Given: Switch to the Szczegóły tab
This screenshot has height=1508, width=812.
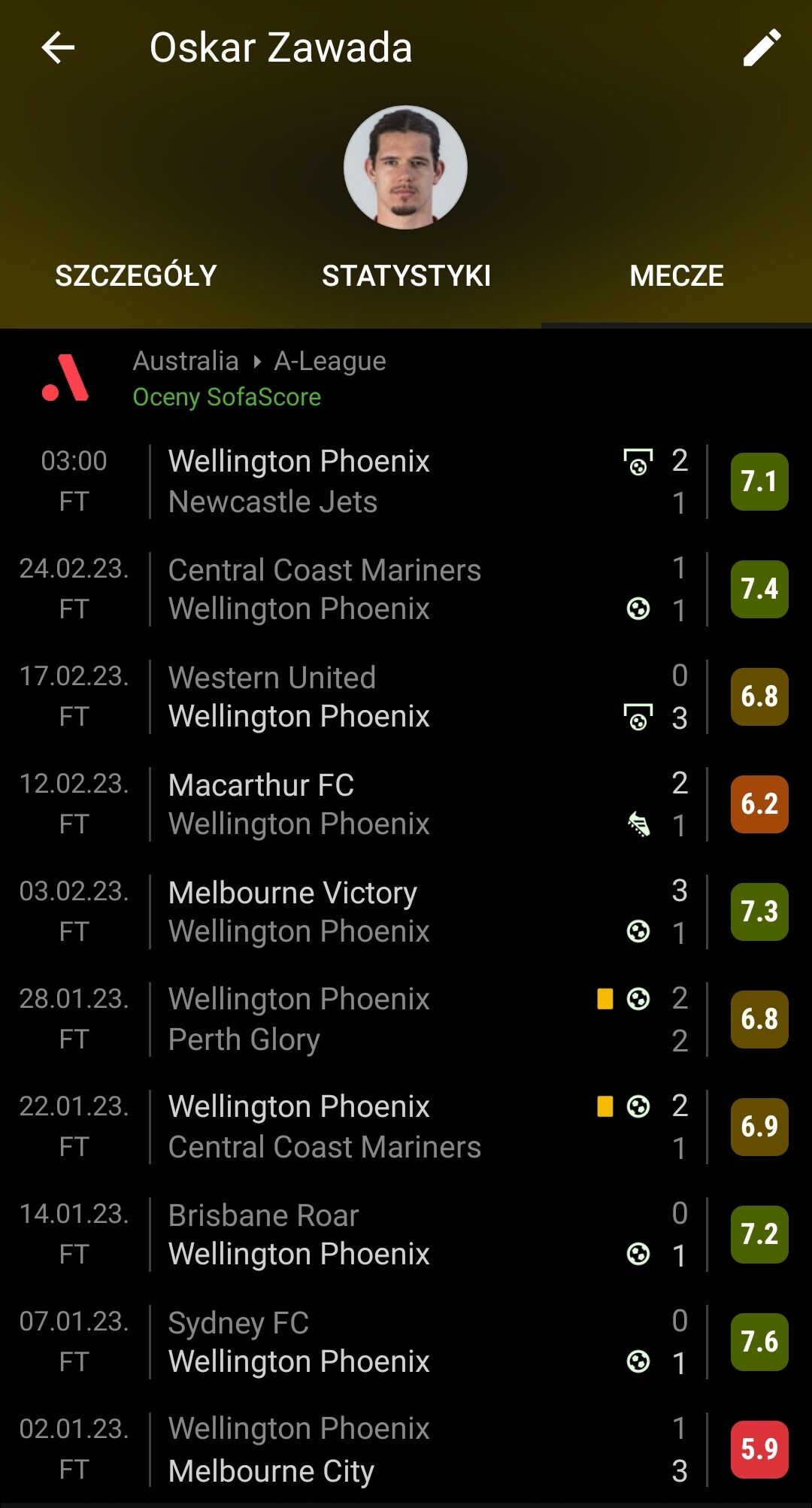Looking at the screenshot, I should coord(135,276).
